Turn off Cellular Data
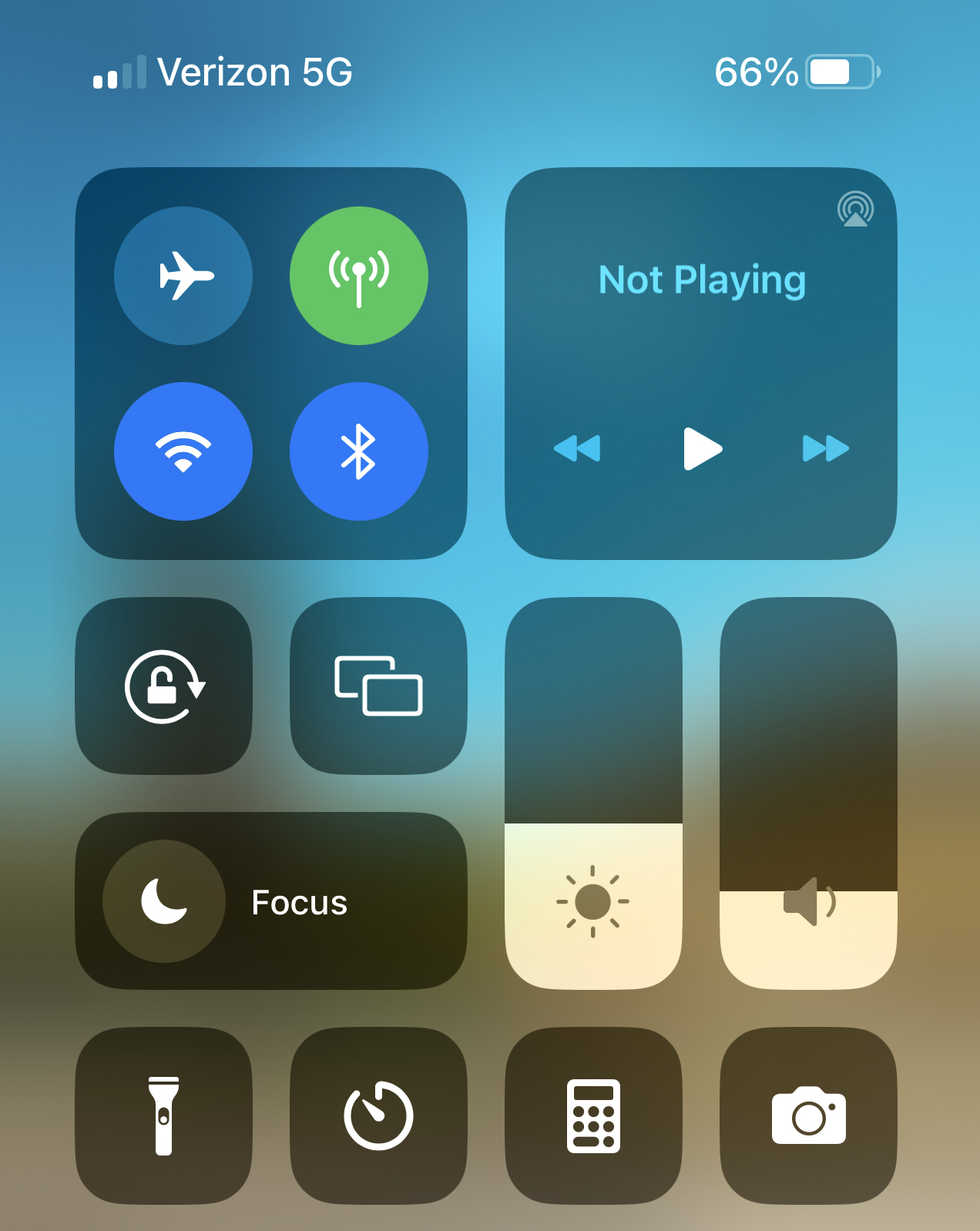 359,276
